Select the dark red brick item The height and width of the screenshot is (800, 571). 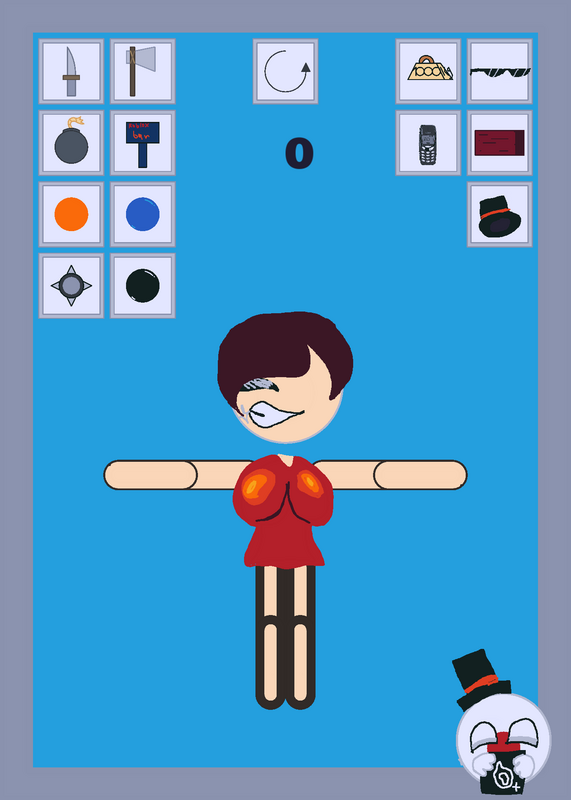(x=500, y=143)
